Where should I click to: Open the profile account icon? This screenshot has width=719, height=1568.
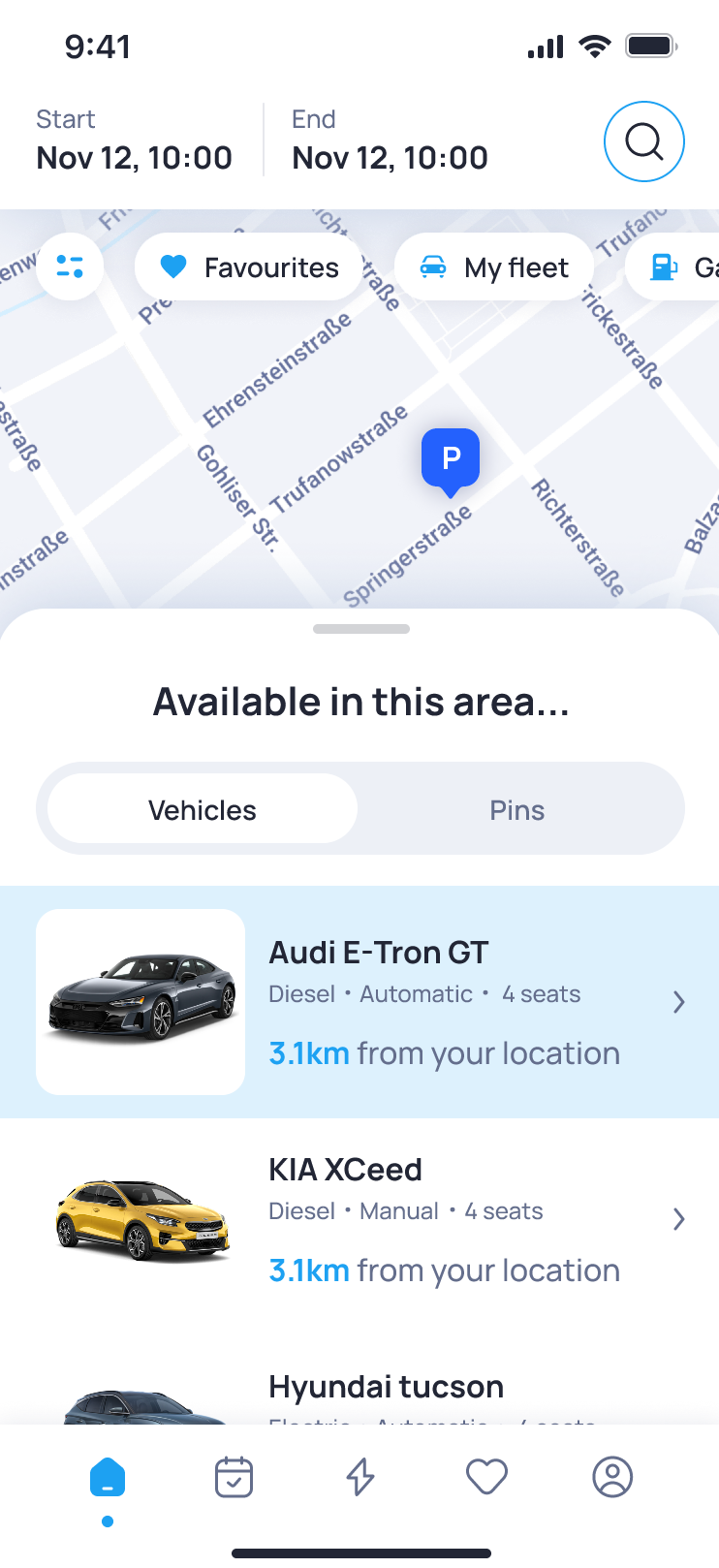pos(612,1476)
